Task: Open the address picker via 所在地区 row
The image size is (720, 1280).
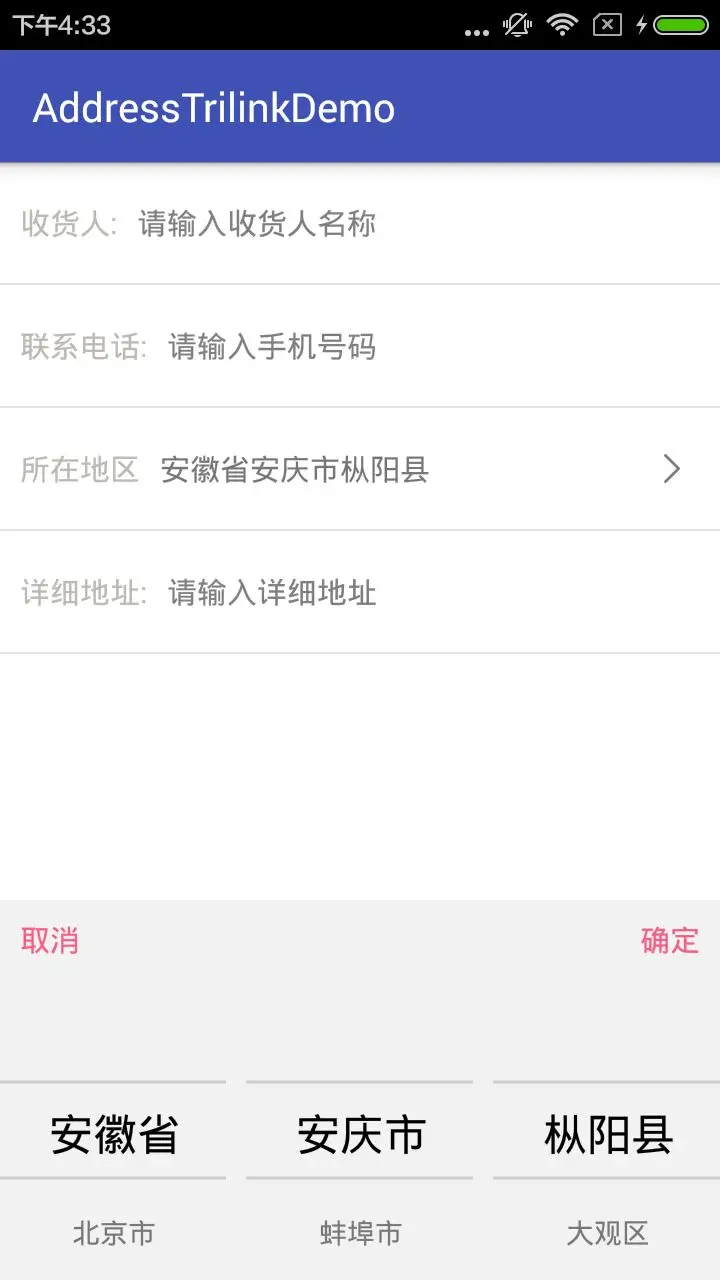Action: [295, 469]
